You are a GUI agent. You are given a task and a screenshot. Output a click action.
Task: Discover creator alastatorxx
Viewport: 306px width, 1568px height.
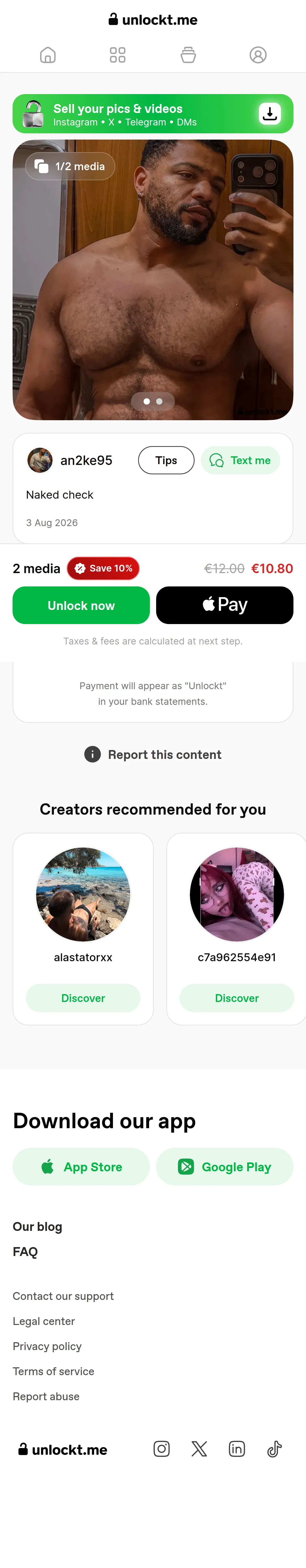83,998
